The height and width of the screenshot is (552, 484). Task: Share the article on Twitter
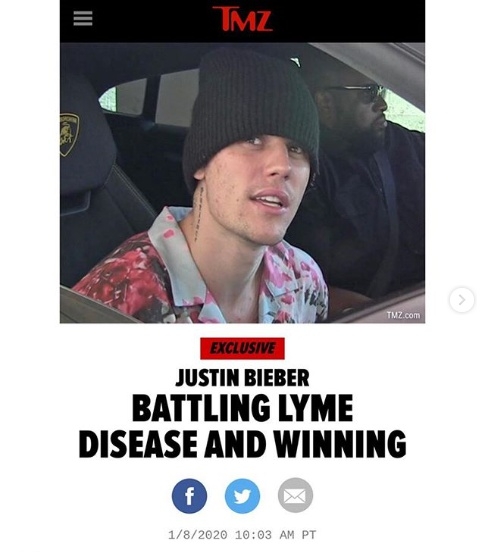pos(243,496)
